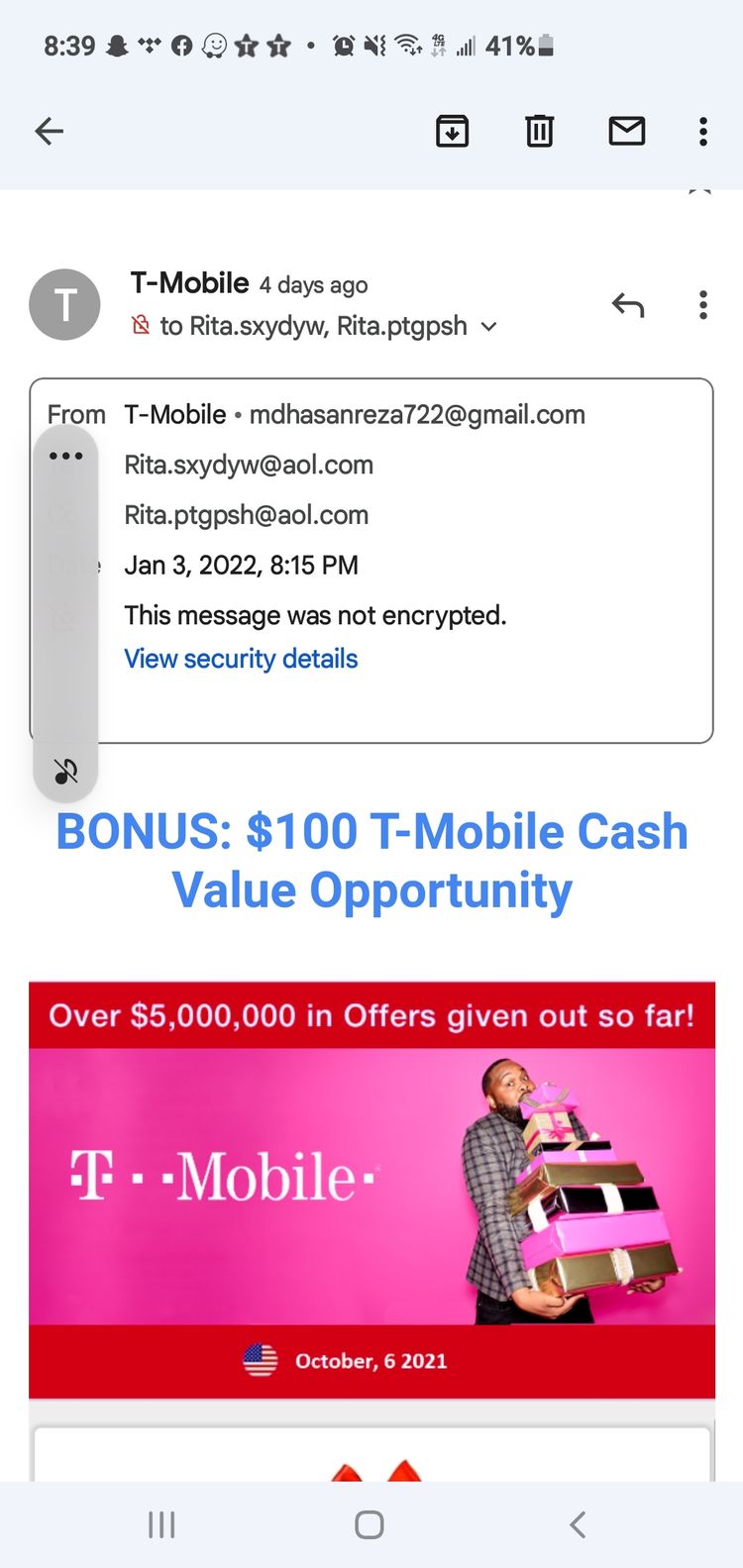Image resolution: width=743 pixels, height=1568 pixels.
Task: Reply to the T-Mobile message
Action: (628, 305)
